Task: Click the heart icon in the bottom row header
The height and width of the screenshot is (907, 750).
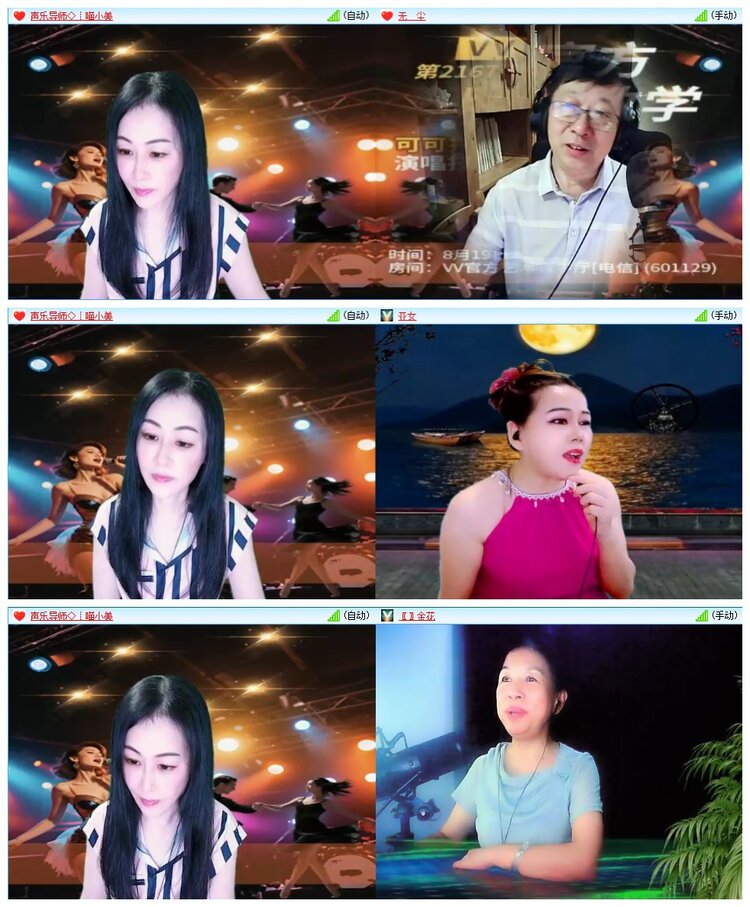Action: (17, 616)
